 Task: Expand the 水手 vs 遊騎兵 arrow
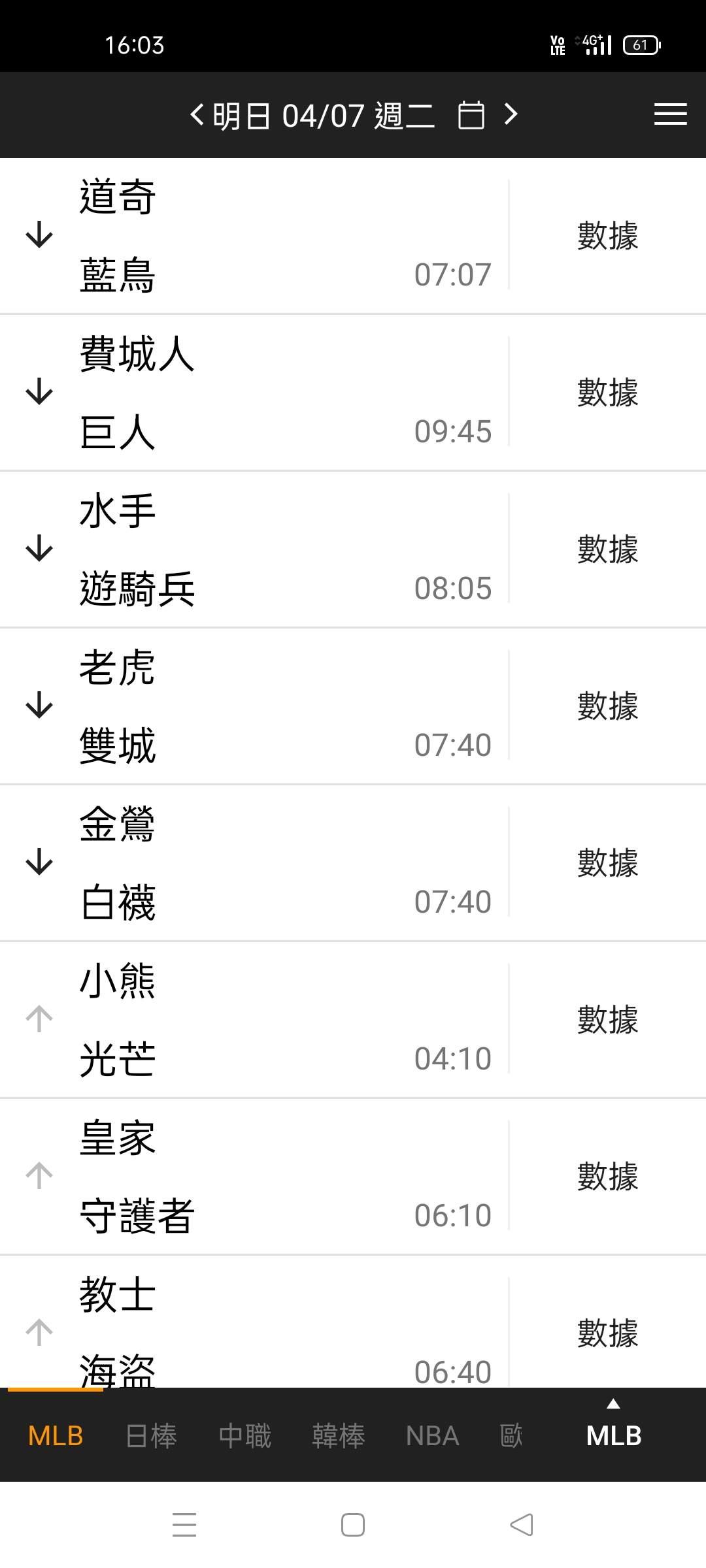click(x=39, y=549)
